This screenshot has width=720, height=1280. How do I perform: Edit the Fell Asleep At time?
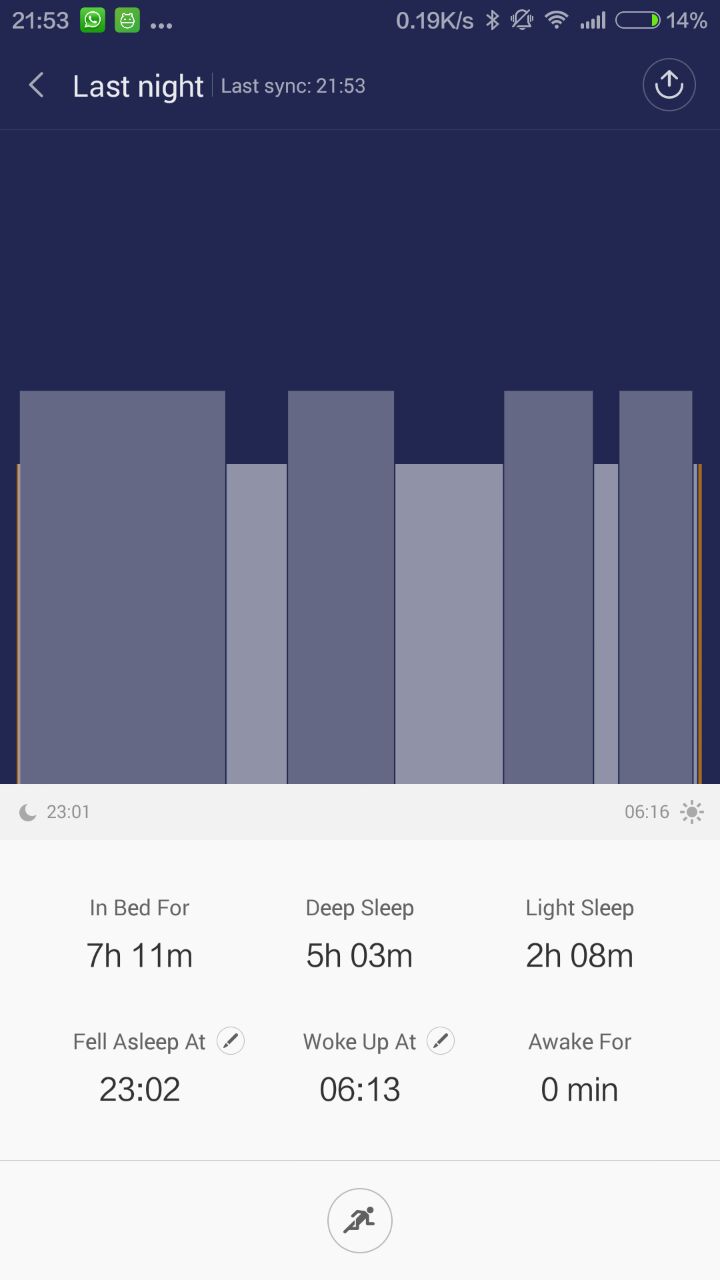tap(231, 1041)
